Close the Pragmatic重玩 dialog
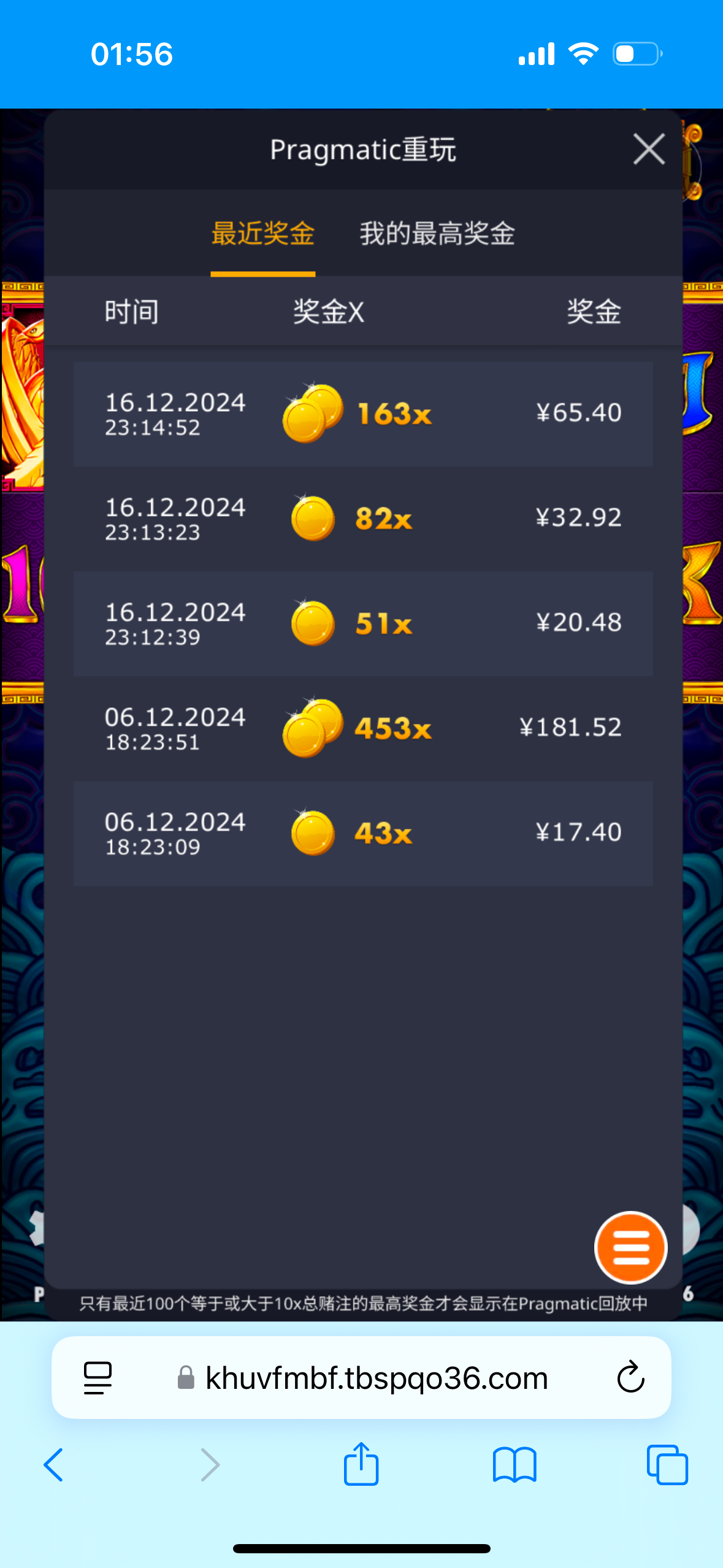 pos(648,149)
